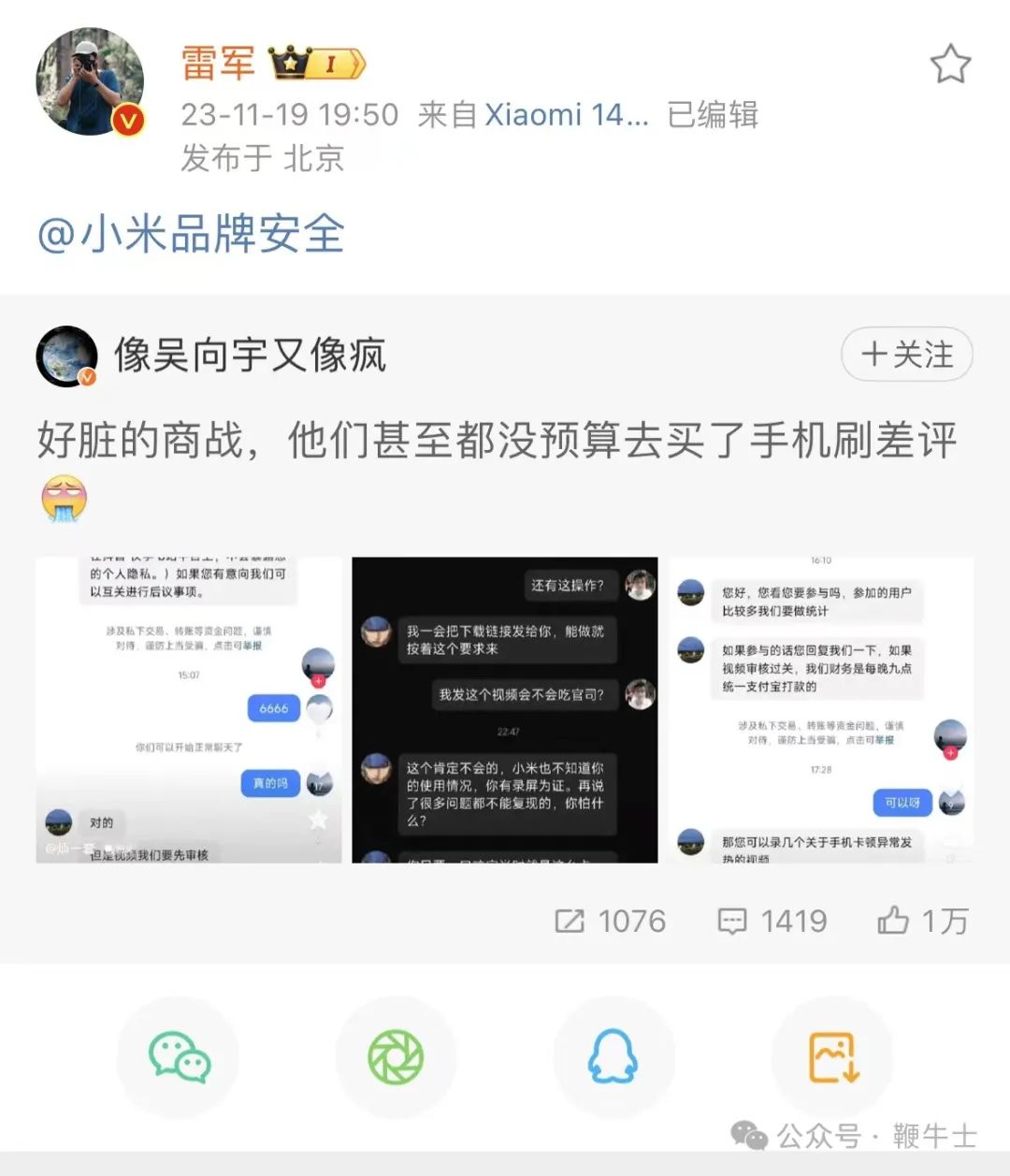Open the Xiaomi 14 device source link

tap(565, 114)
